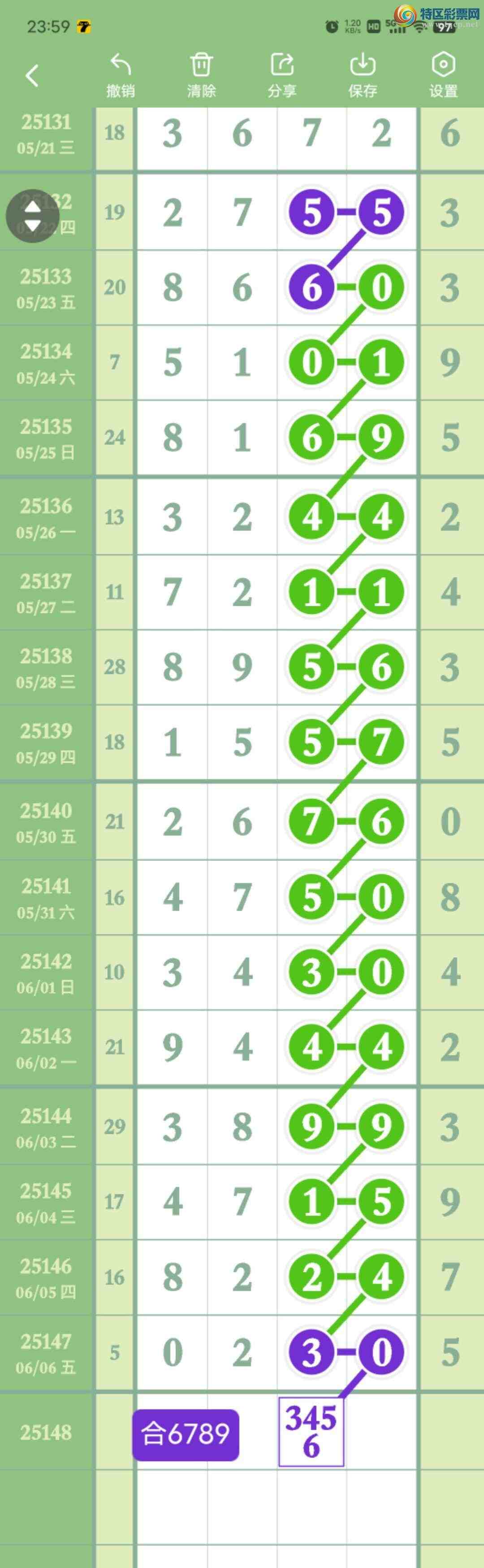The width and height of the screenshot is (484, 1568).
Task: Clear all marks with 清除
Action: pyautogui.click(x=201, y=76)
